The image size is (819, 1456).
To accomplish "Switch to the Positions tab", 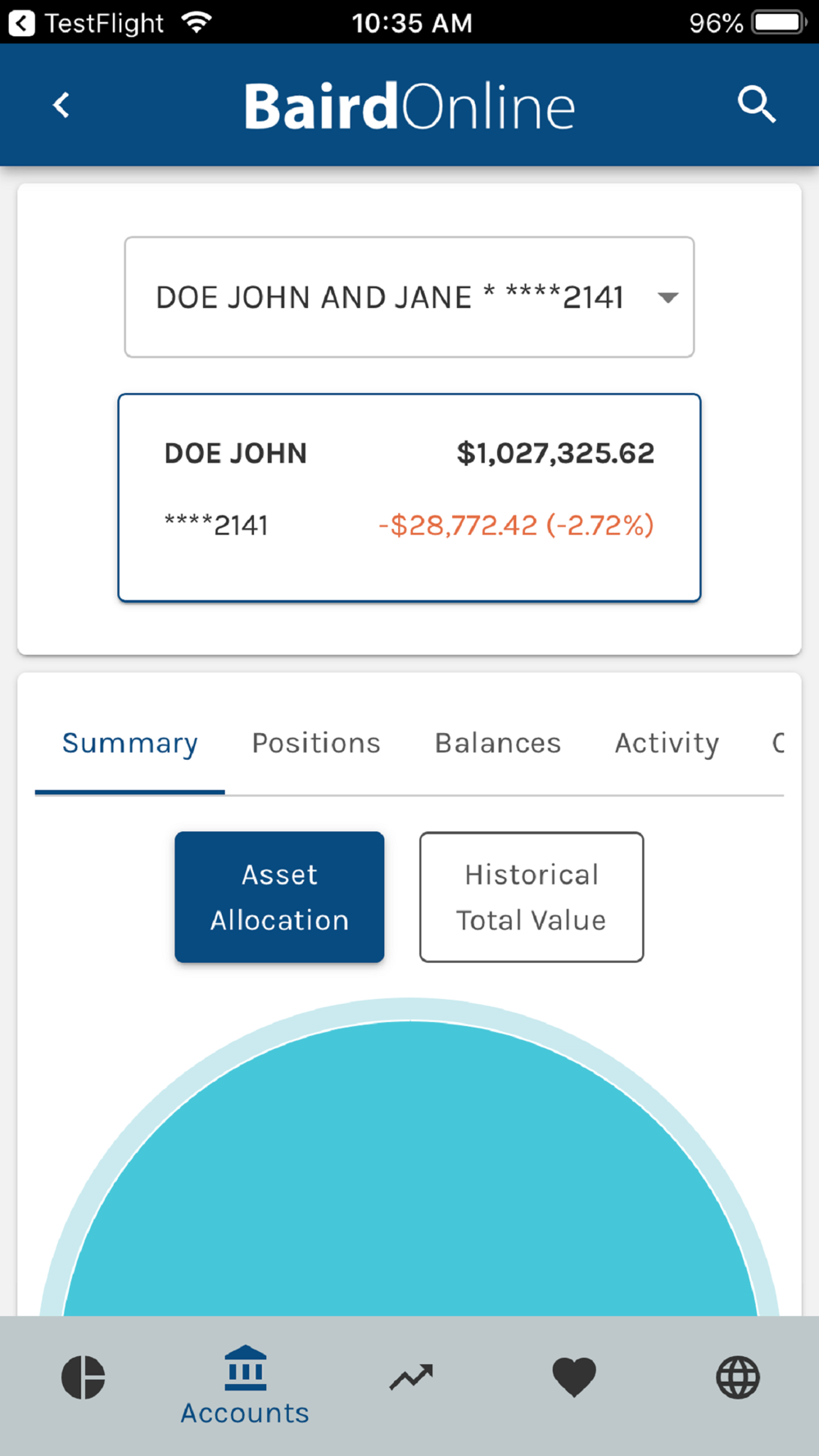I will point(316,743).
